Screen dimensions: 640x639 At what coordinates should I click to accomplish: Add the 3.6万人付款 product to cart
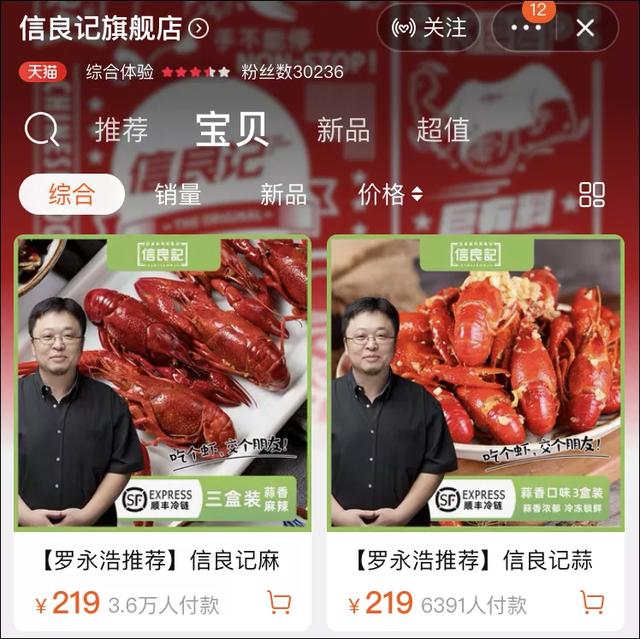[280, 602]
